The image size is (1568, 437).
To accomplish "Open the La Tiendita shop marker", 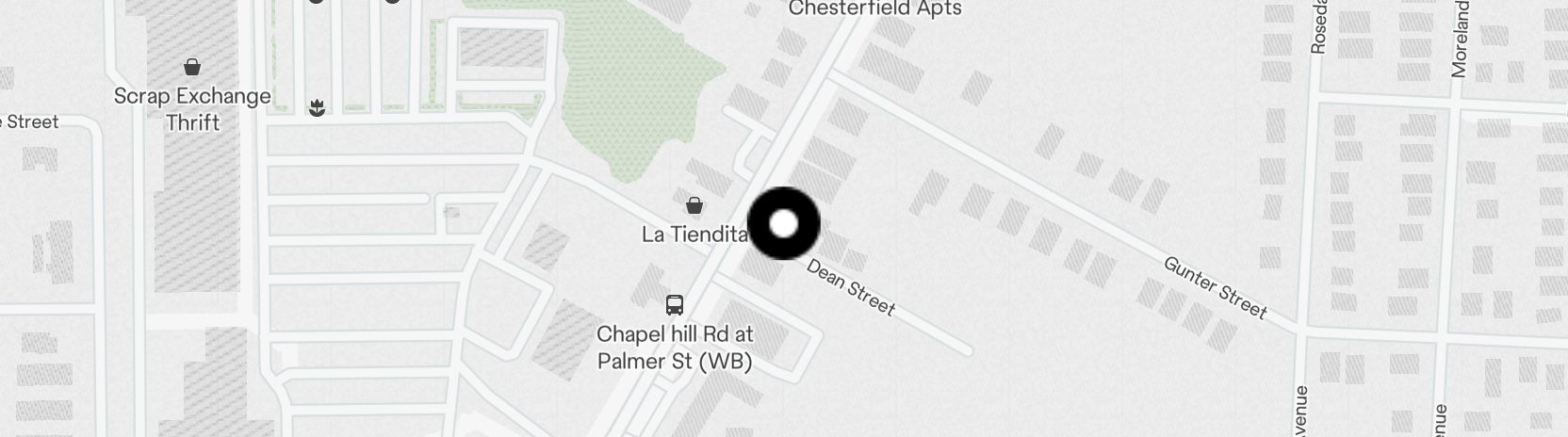I will tap(694, 205).
